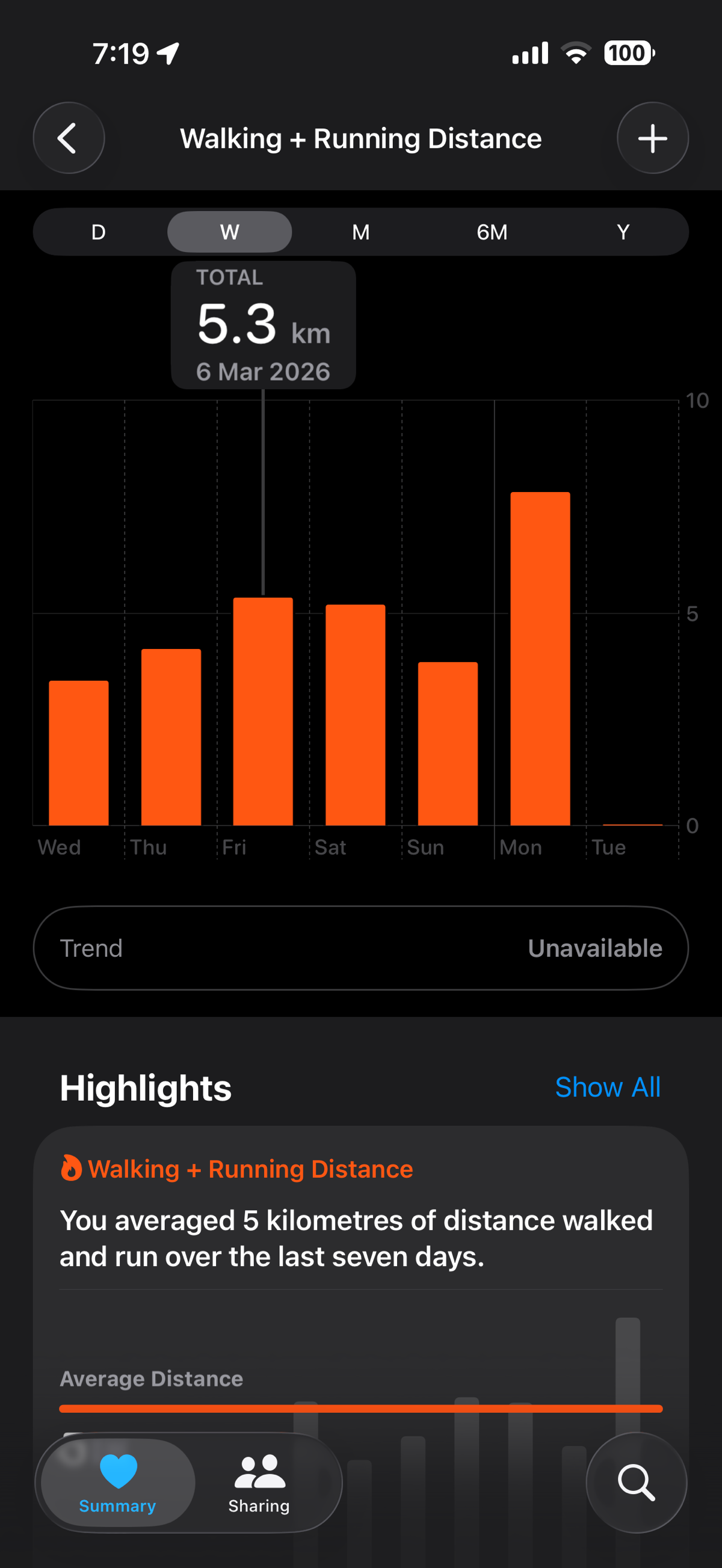Show the 6M six-month view
722x1568 pixels.
tap(492, 232)
